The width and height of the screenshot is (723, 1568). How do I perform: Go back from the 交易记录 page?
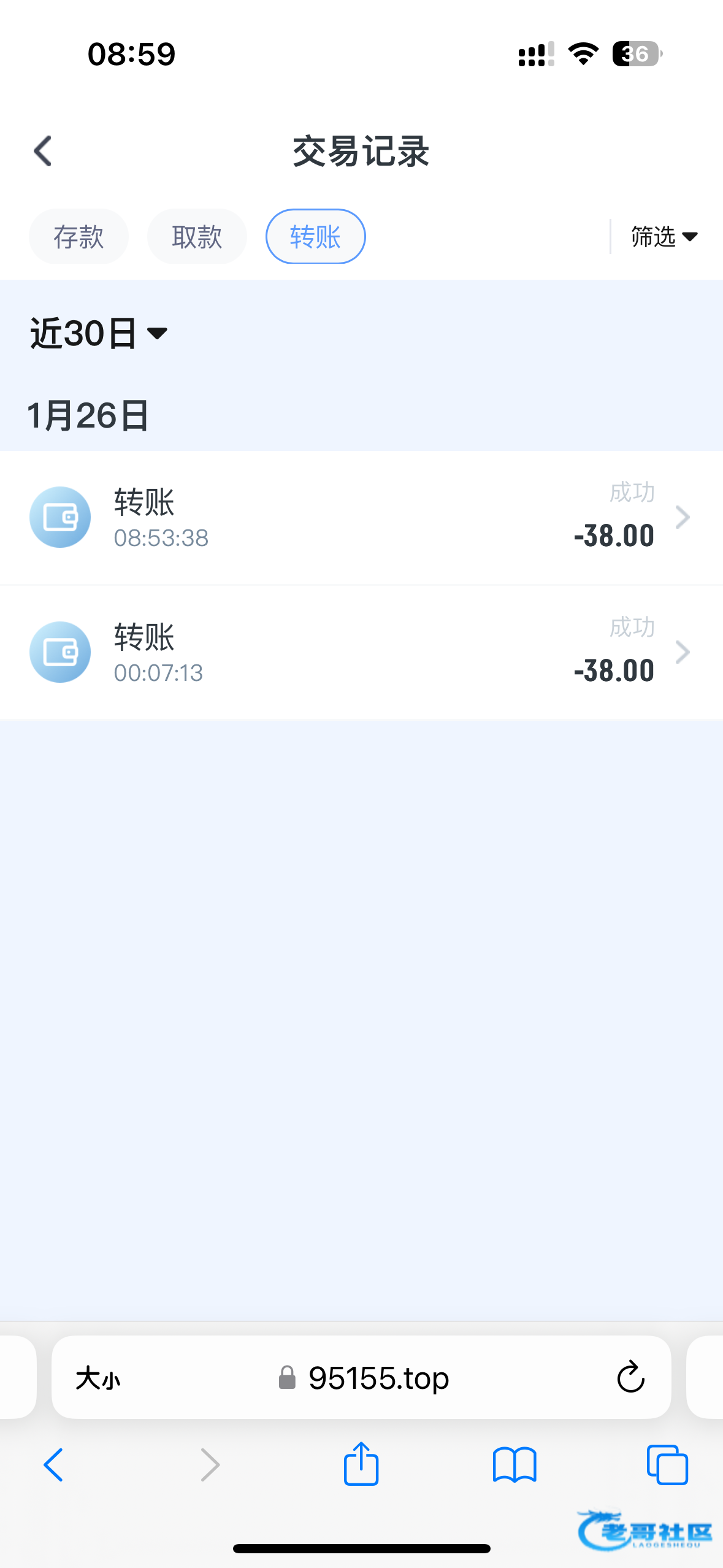click(43, 151)
